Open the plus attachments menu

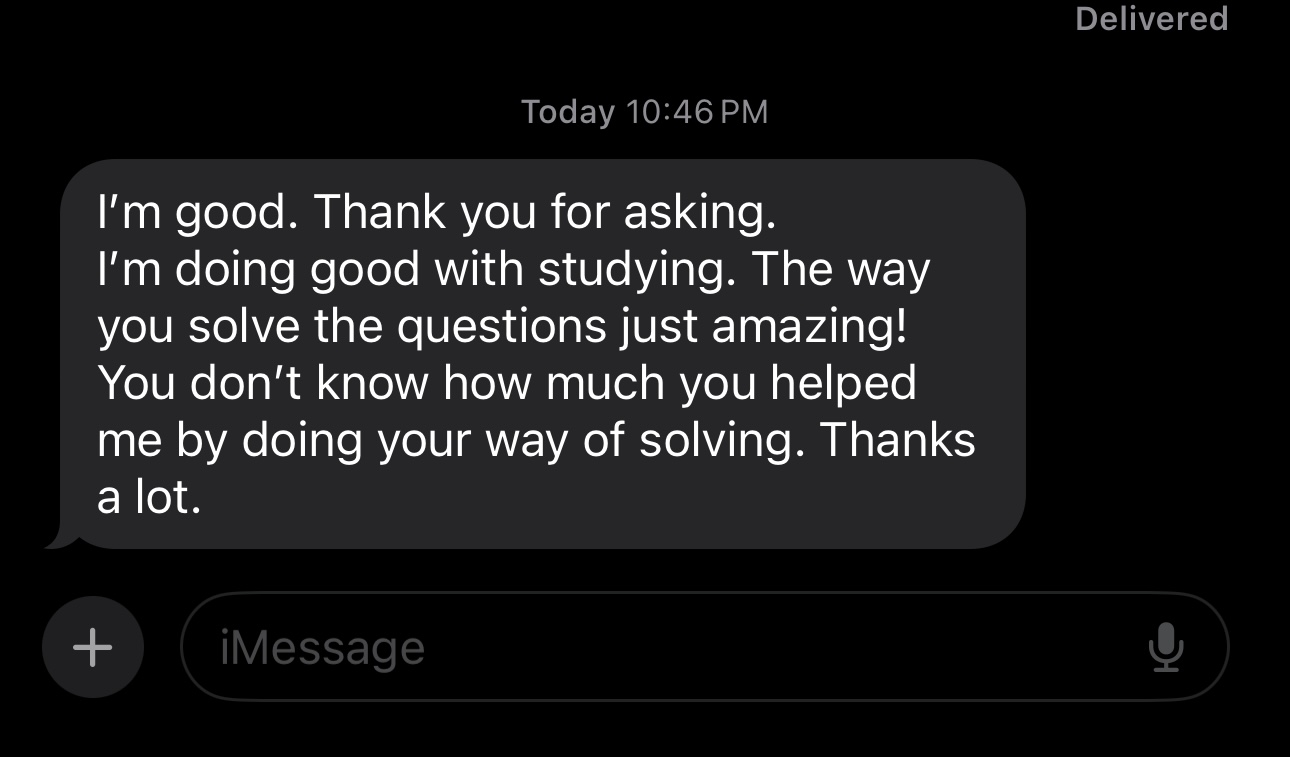(x=92, y=647)
